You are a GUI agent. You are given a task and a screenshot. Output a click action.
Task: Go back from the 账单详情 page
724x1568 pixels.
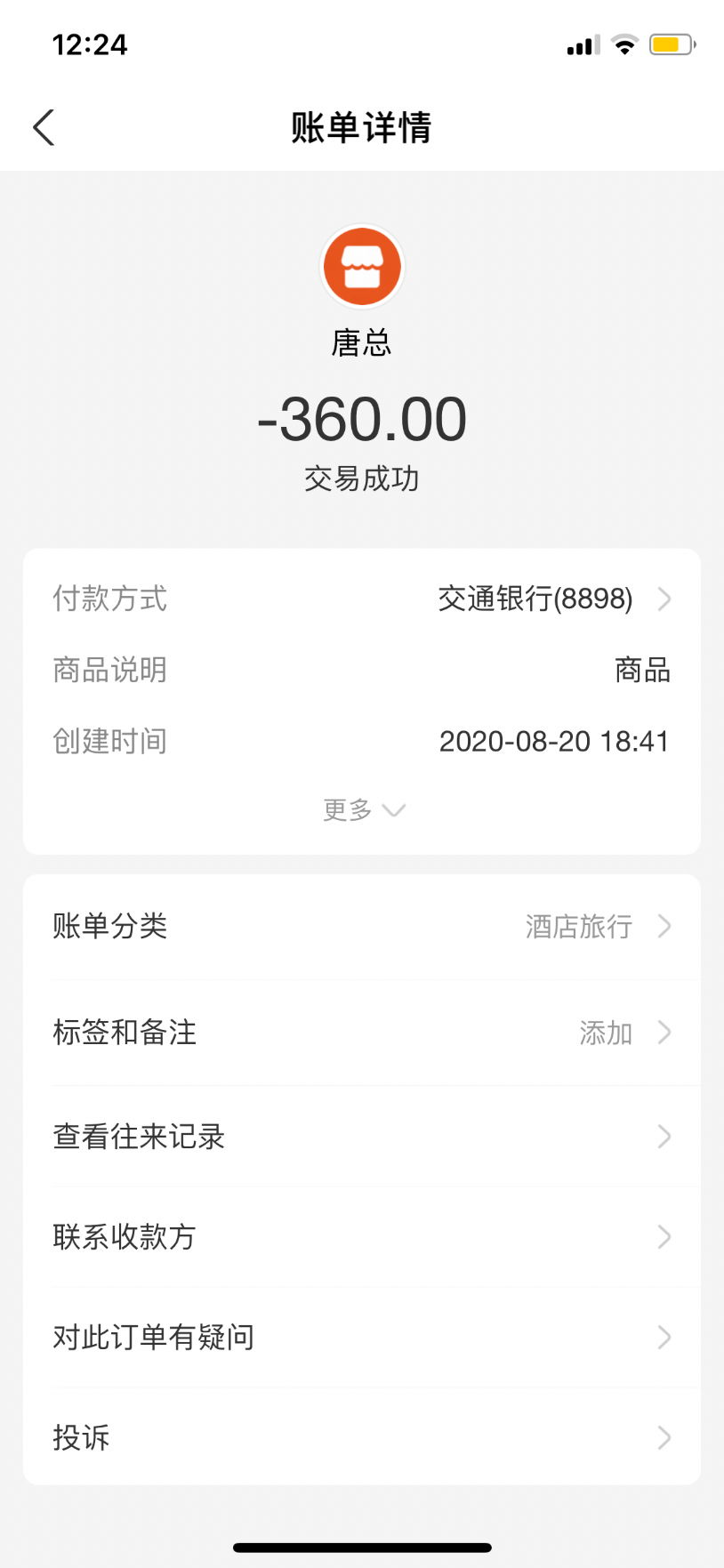tap(44, 127)
